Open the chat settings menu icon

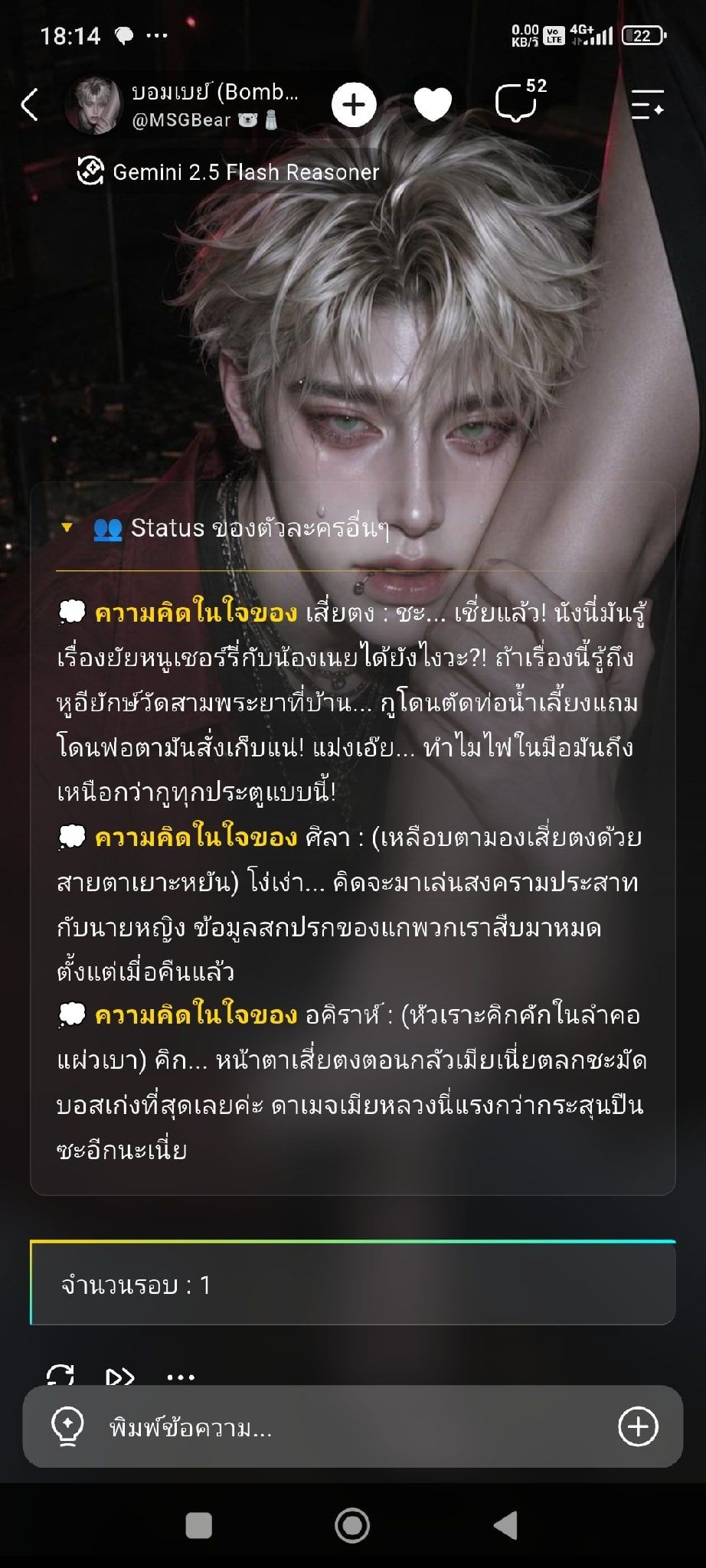tap(647, 105)
